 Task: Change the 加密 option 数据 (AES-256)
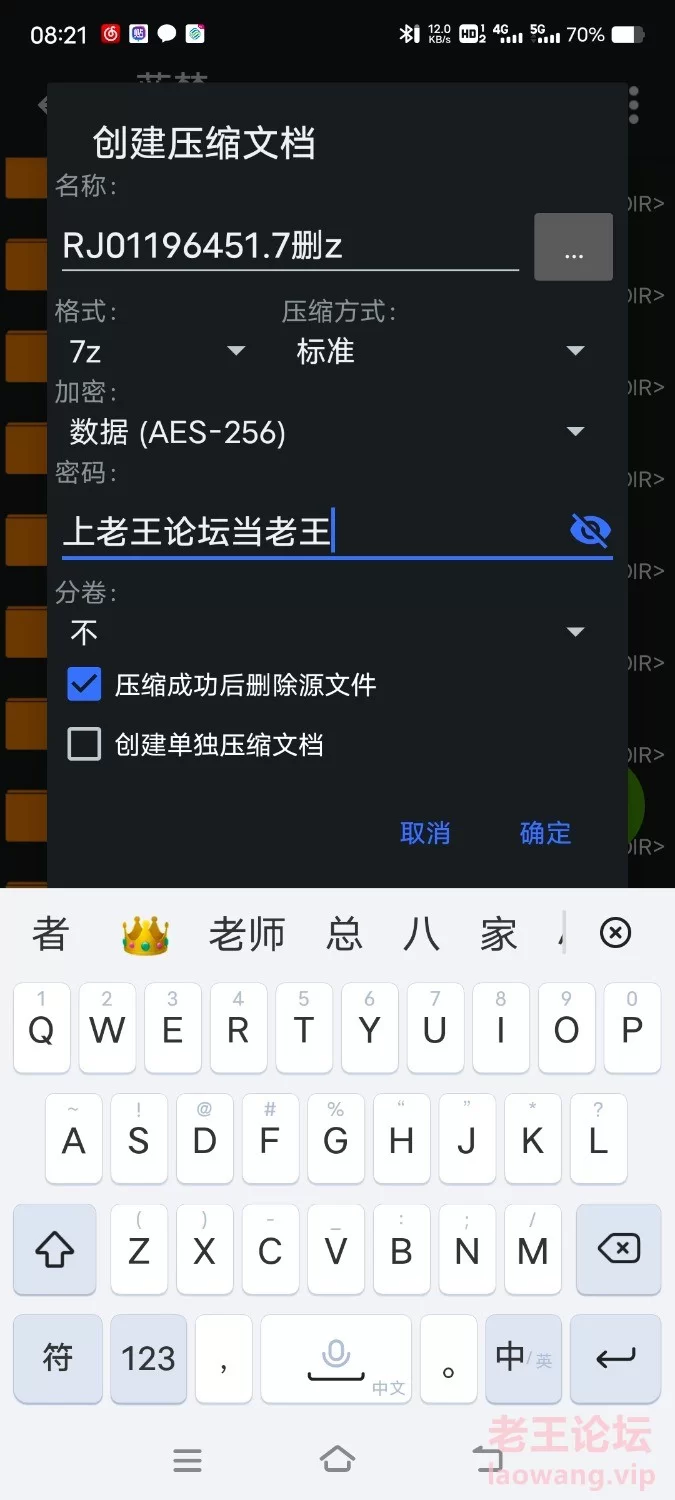327,432
